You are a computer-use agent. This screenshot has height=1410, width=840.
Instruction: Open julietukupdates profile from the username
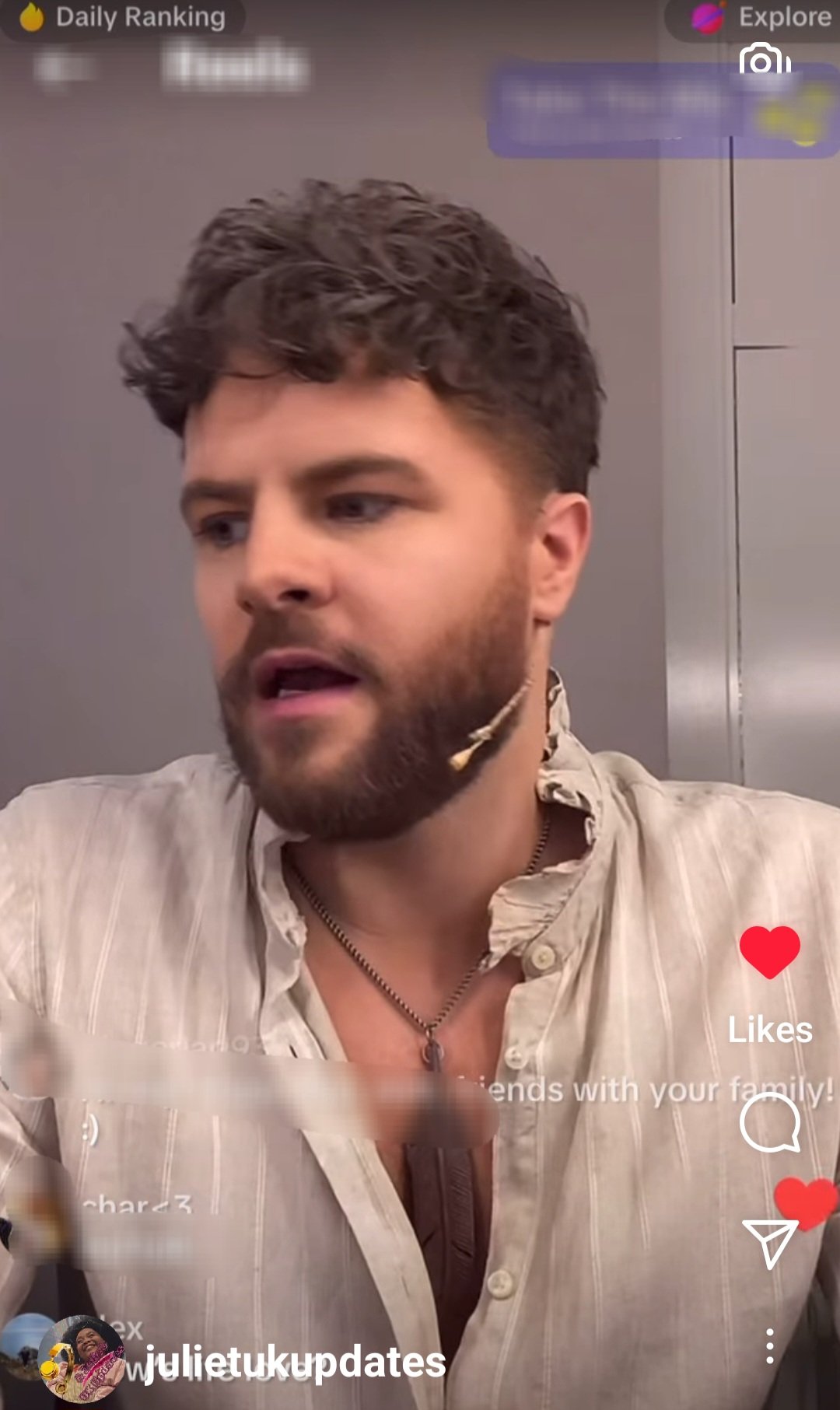pyautogui.click(x=296, y=1362)
